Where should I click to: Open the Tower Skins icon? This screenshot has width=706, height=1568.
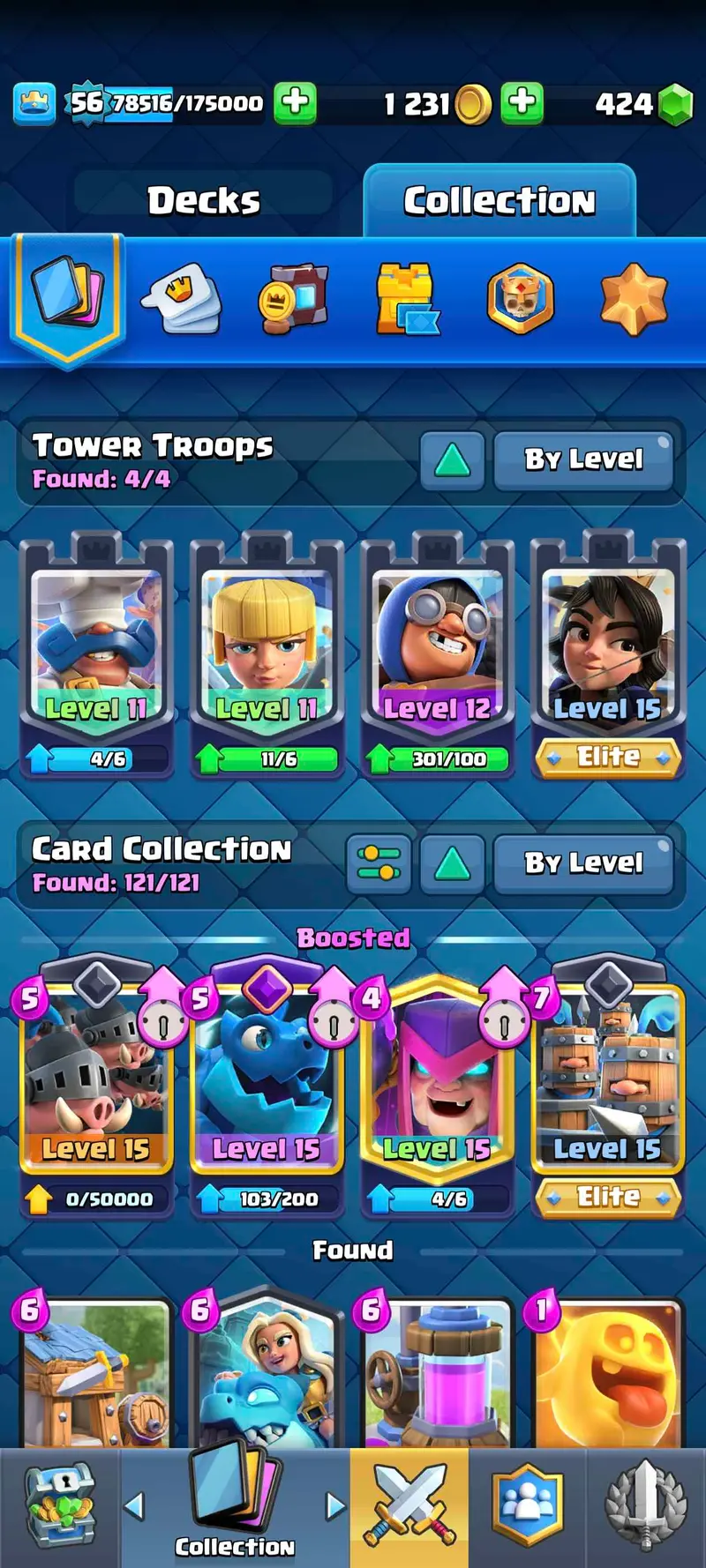pos(407,298)
